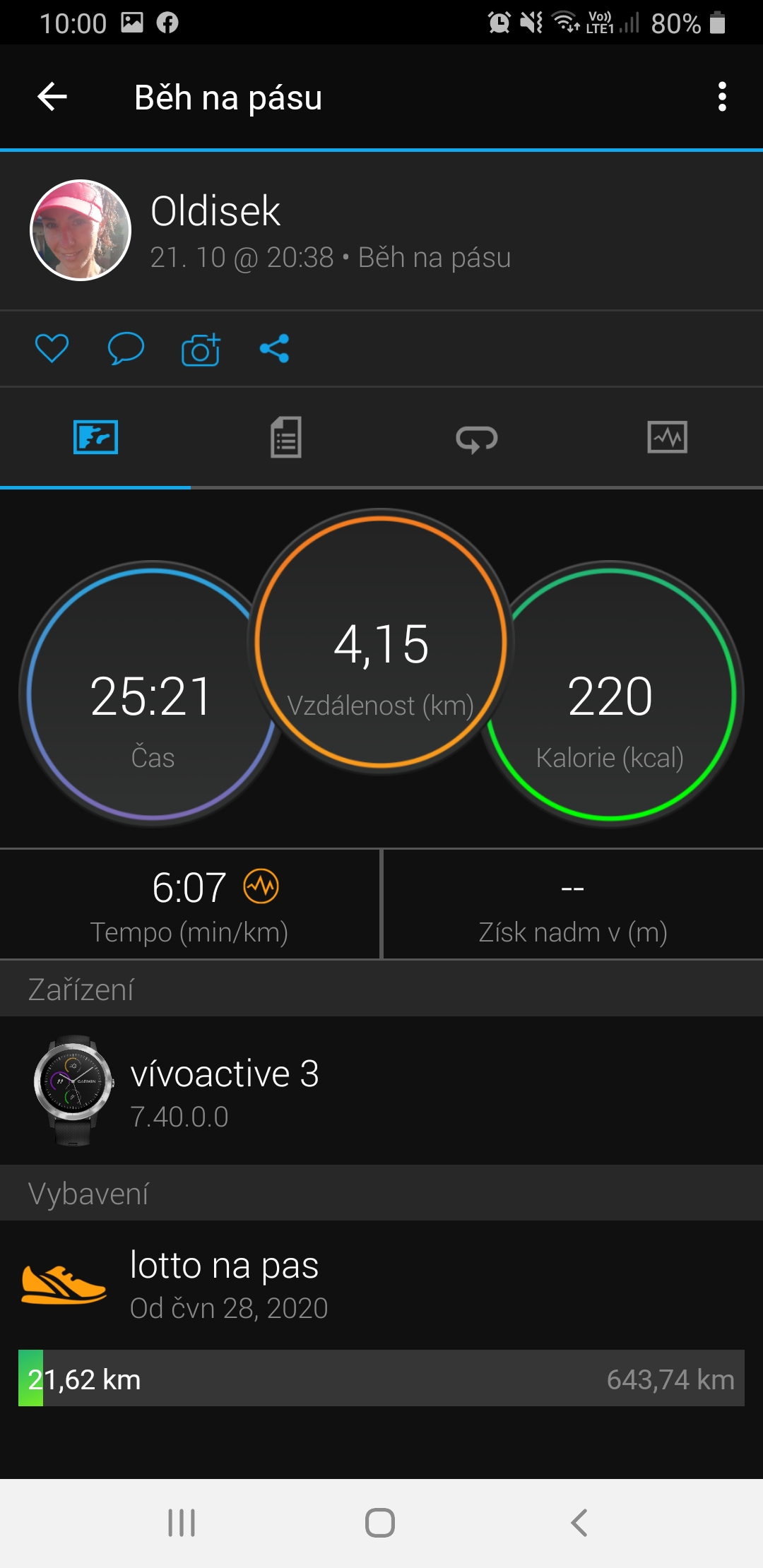Open recent apps from navigation bar
This screenshot has height=1568, width=763.
pyautogui.click(x=182, y=1523)
